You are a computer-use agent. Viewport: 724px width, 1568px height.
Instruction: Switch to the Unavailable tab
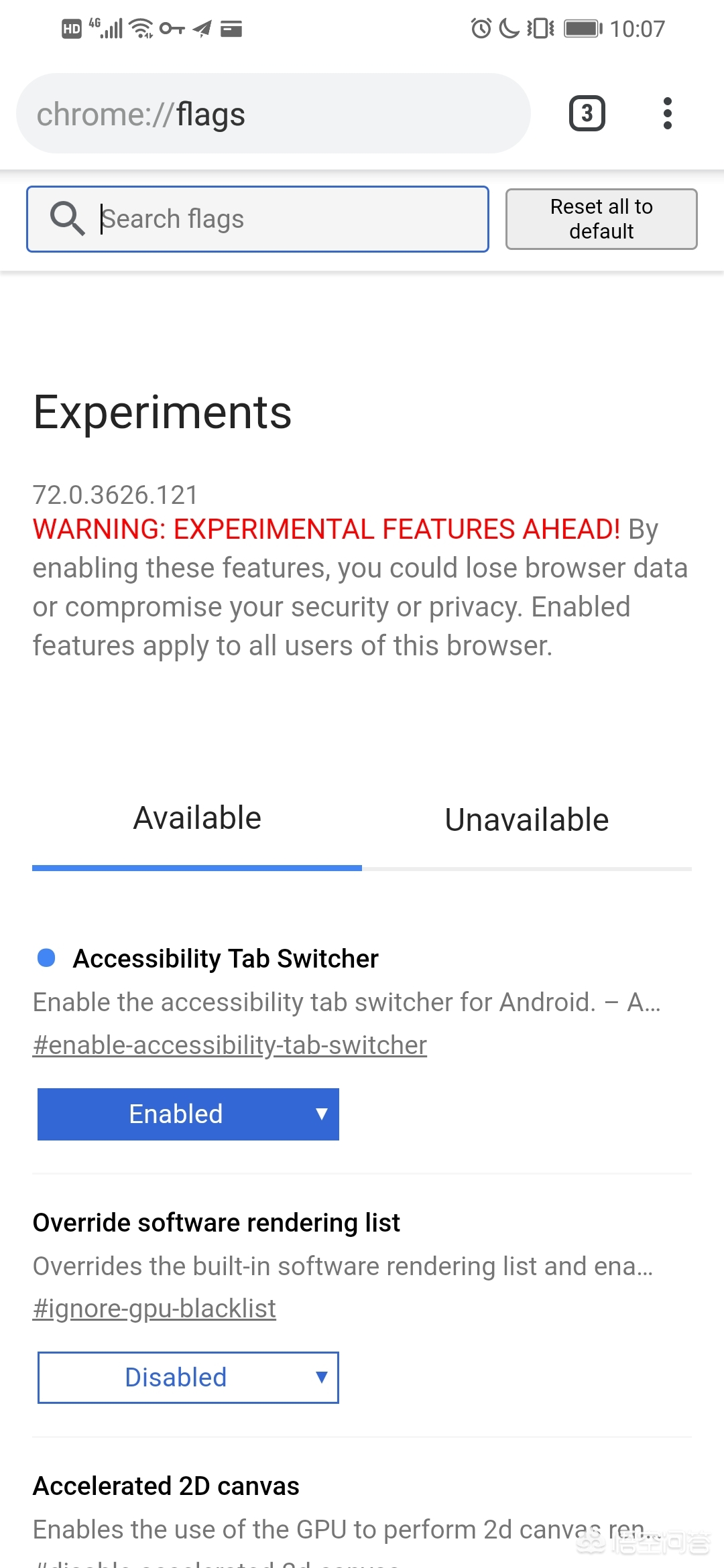[x=527, y=820]
